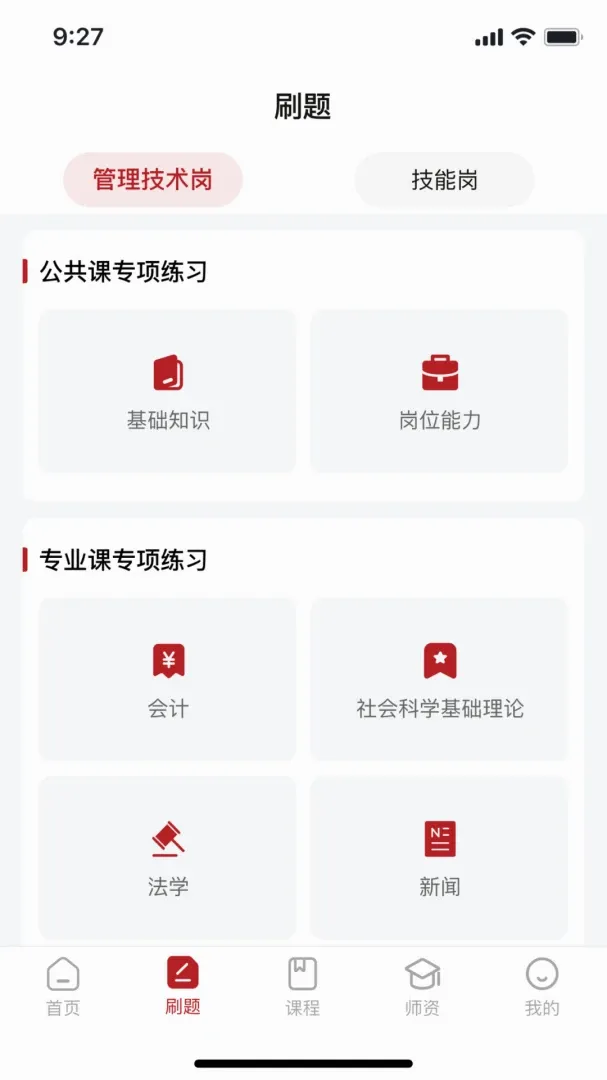Screen dimensions: 607x1080
Task: Open the 师资 tab
Action: pyautogui.click(x=422, y=987)
